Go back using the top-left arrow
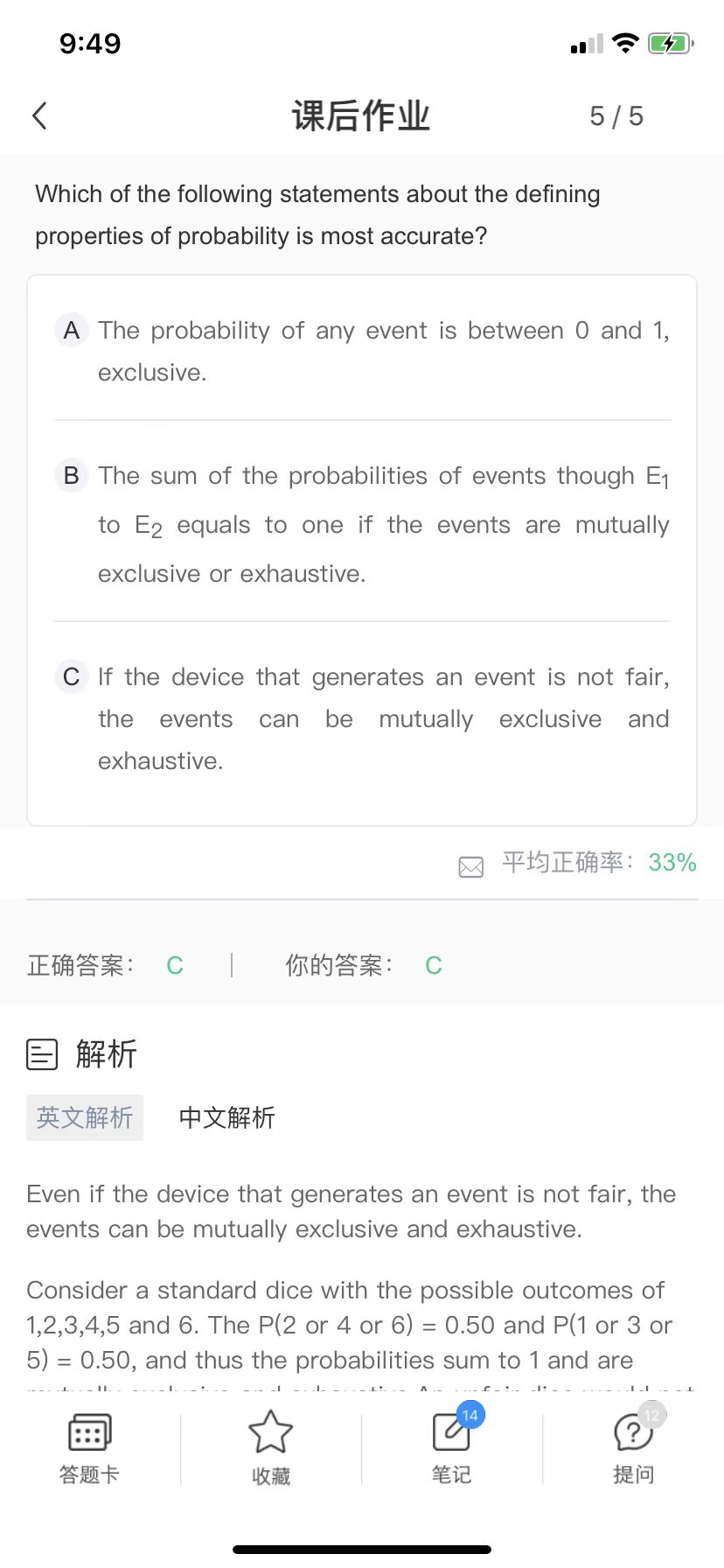The height and width of the screenshot is (1568, 724). pos(39,115)
